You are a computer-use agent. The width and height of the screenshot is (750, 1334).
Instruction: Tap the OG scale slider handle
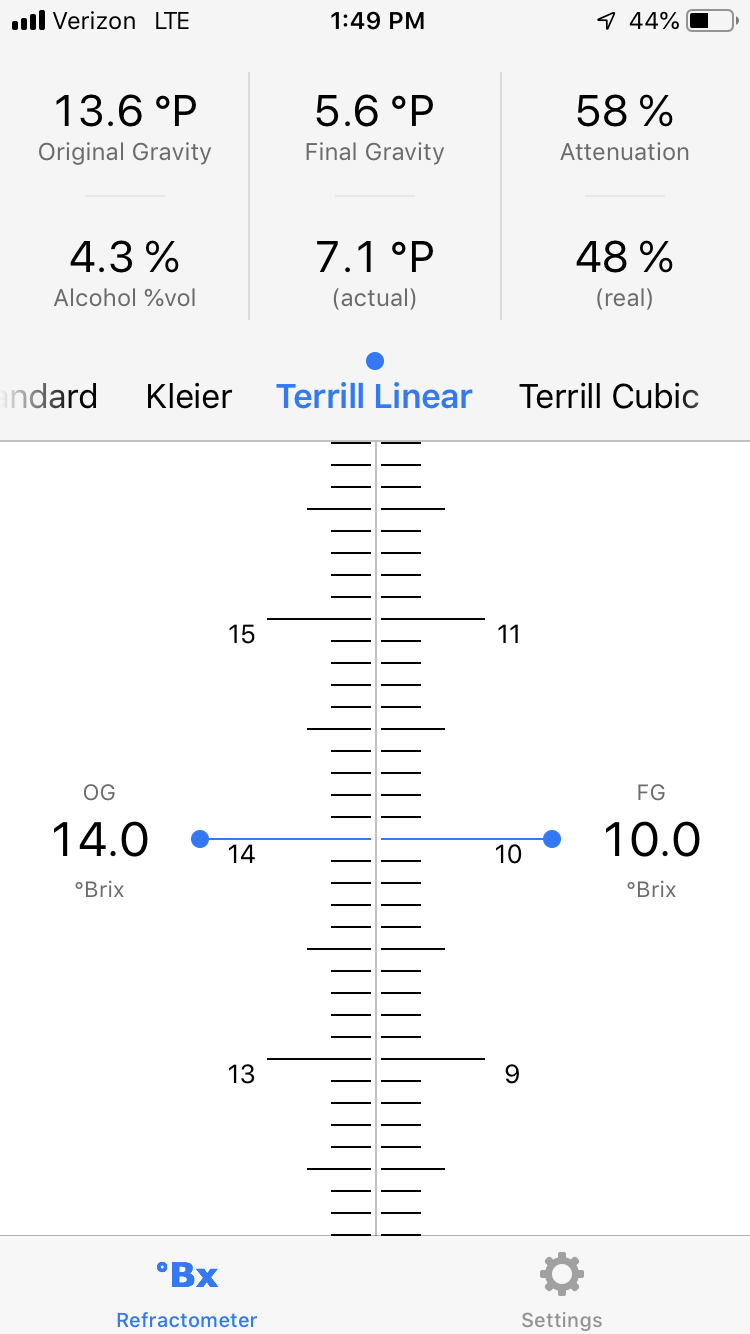(x=200, y=839)
